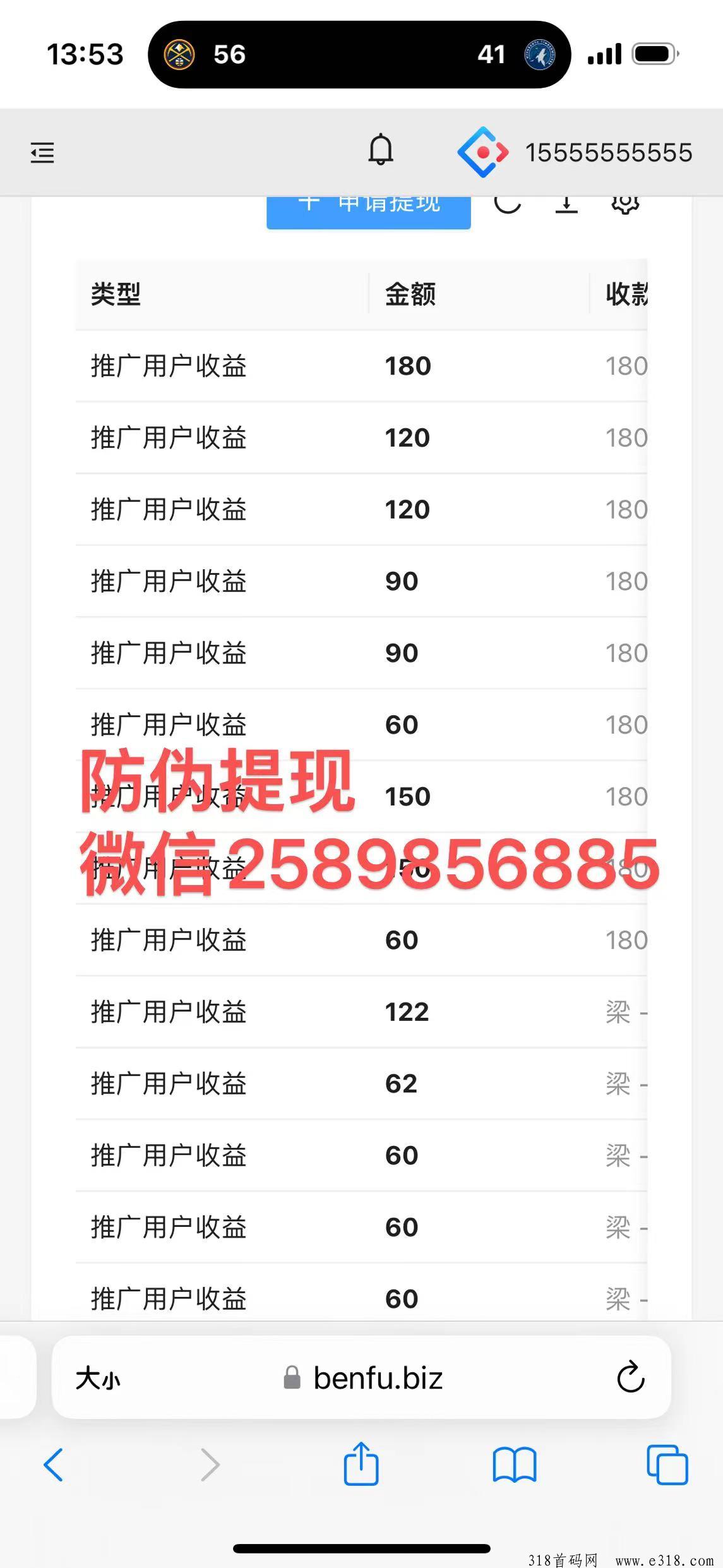Go back to the previous page
The width and height of the screenshot is (723, 1568).
tap(53, 1464)
